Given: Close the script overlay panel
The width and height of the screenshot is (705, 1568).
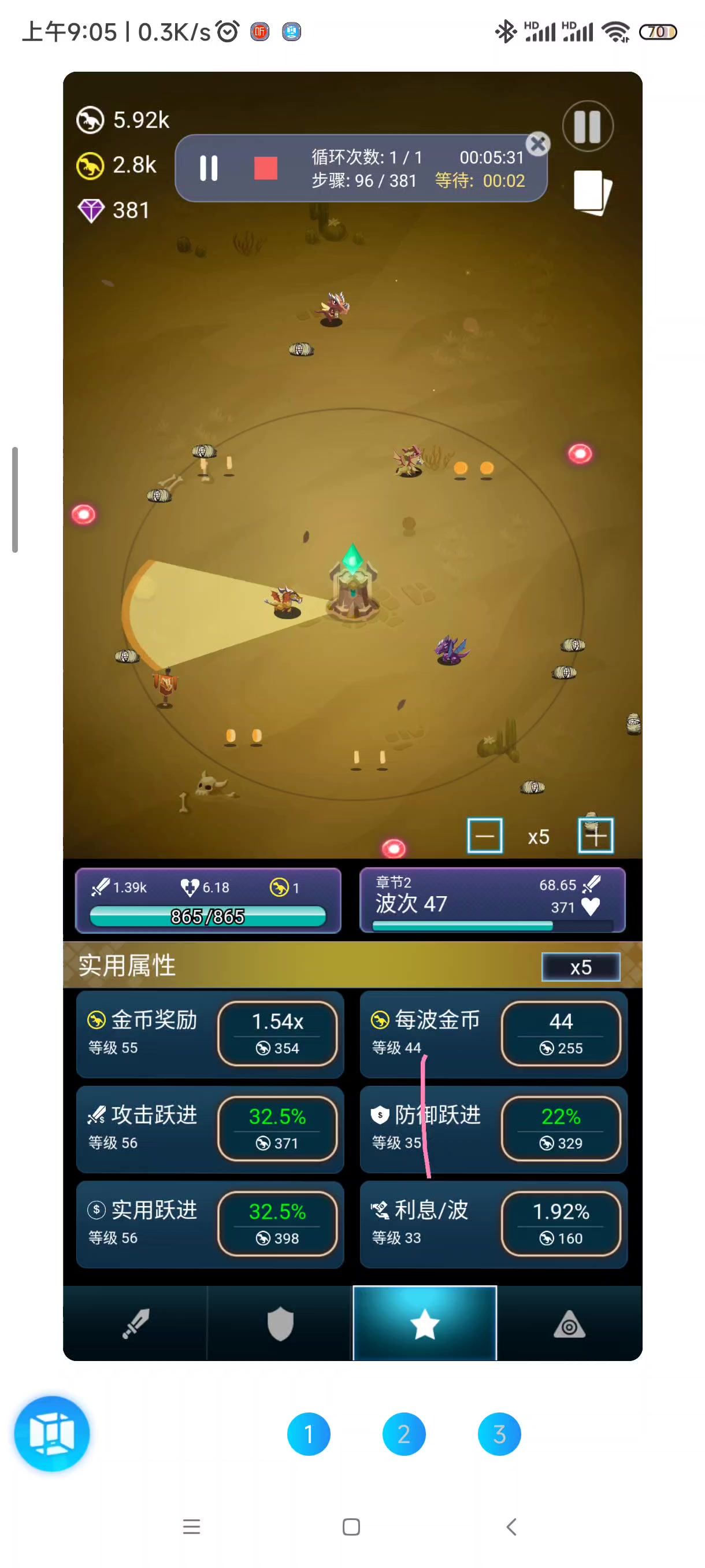Looking at the screenshot, I should [x=538, y=145].
